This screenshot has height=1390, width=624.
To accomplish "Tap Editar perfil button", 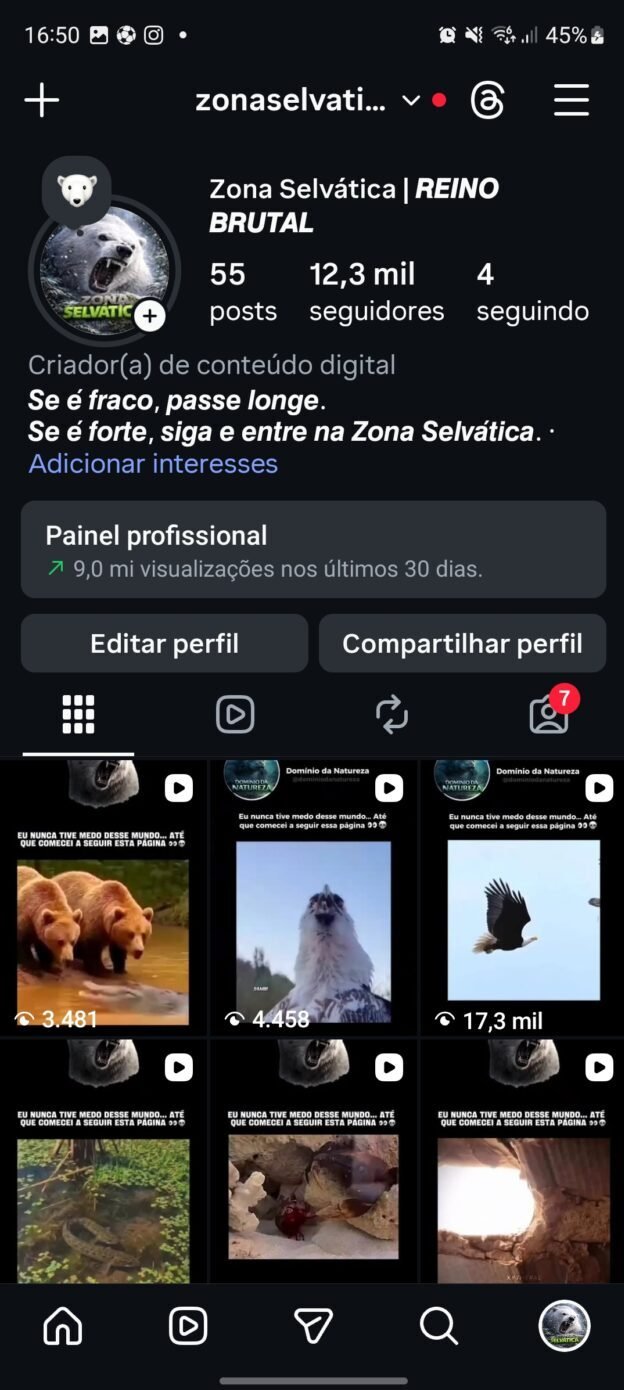I will point(164,643).
